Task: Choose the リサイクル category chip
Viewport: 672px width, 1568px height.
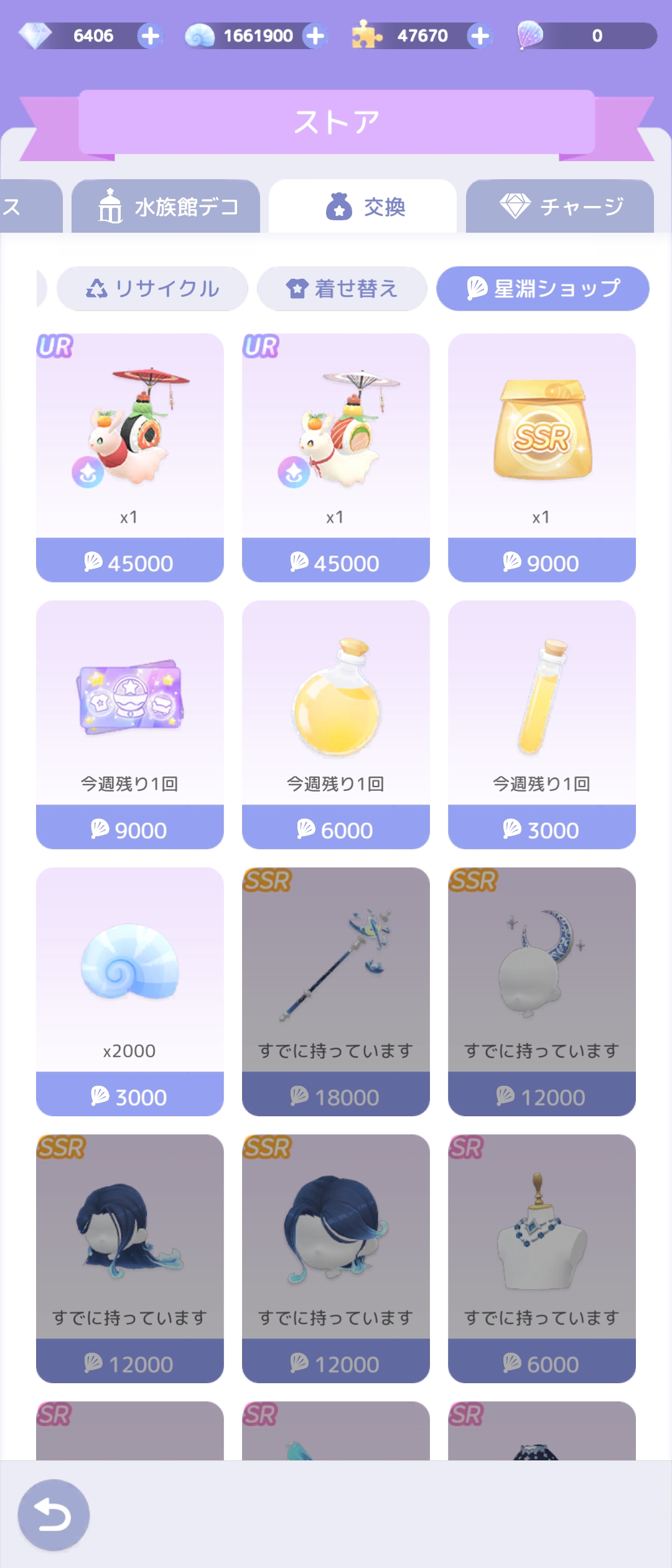Action: 152,289
